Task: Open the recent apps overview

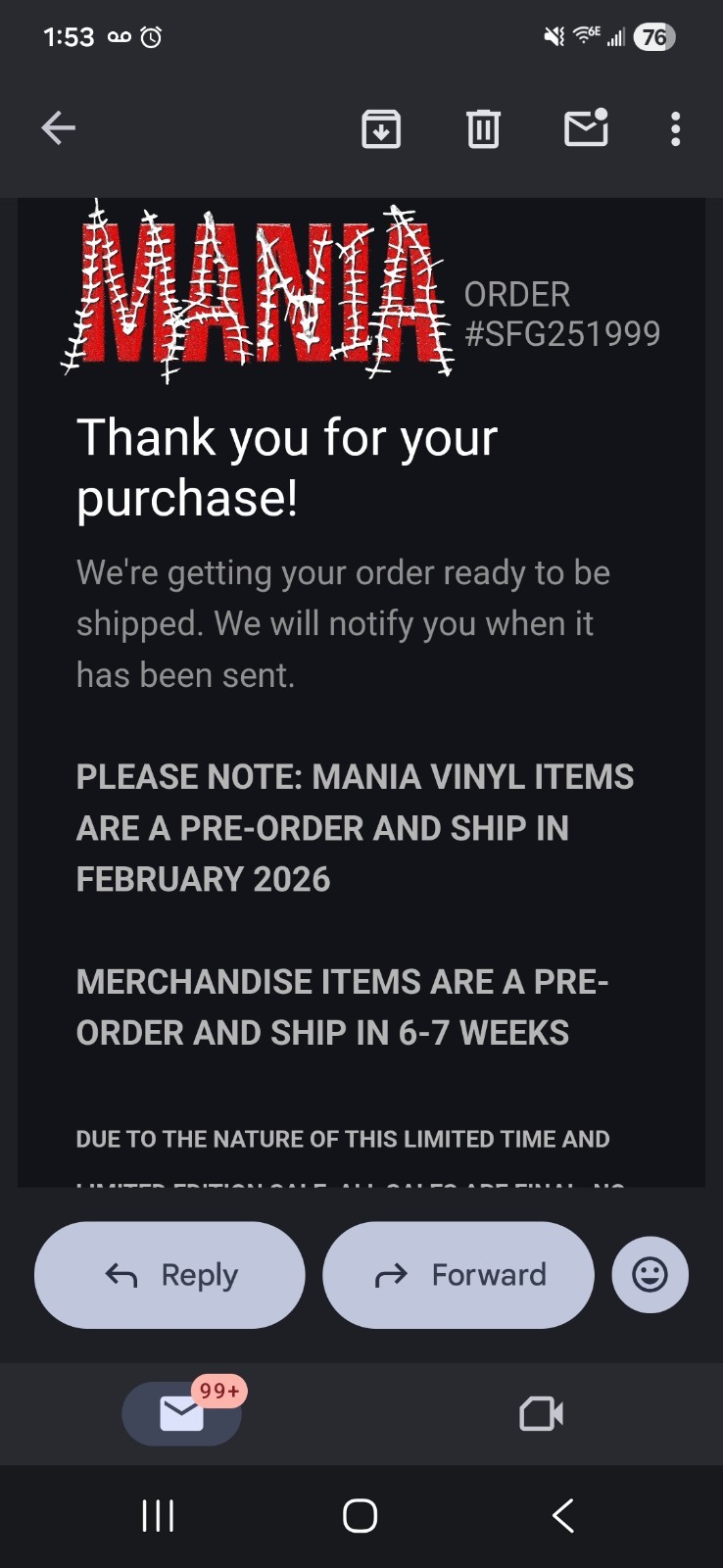Action: pyautogui.click(x=157, y=1515)
